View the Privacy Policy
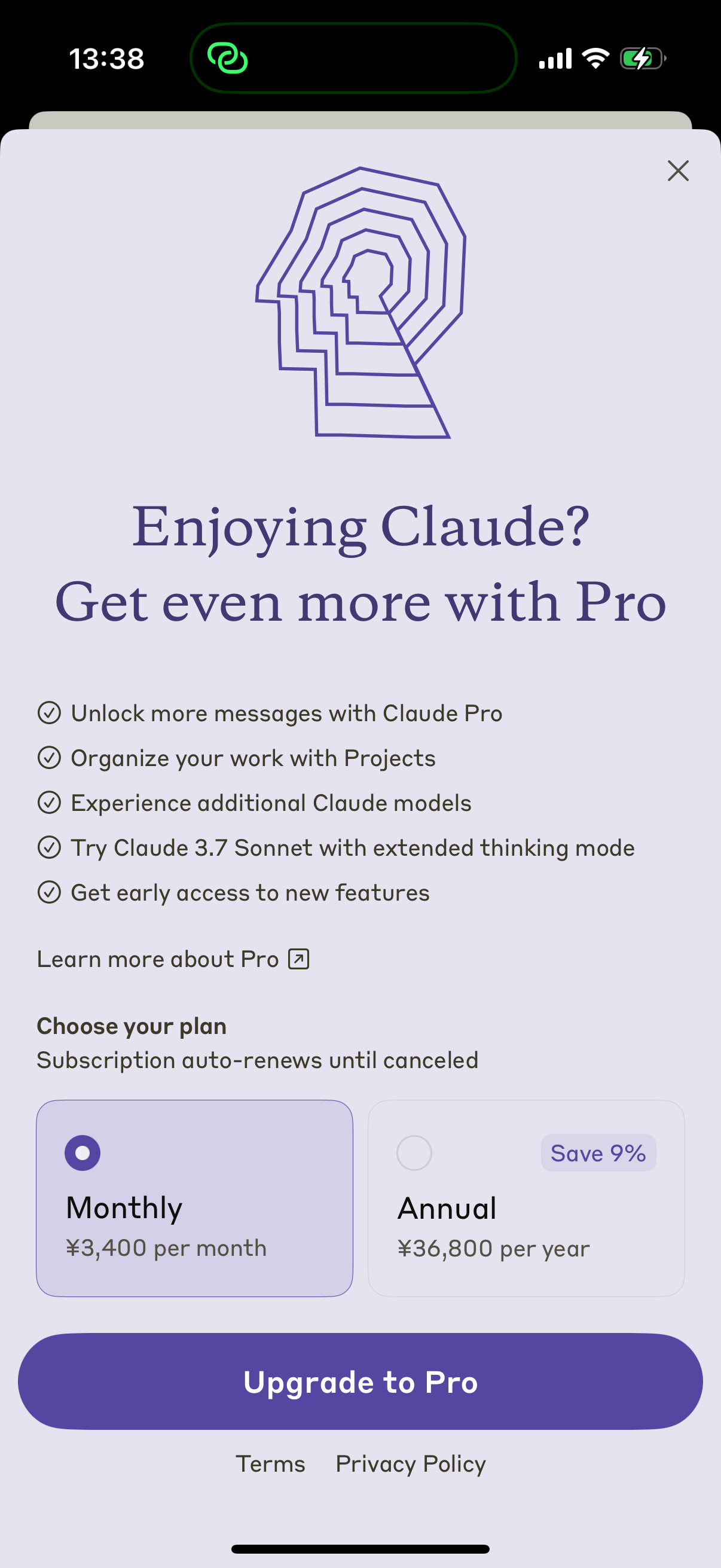The image size is (721, 1568). pyautogui.click(x=411, y=1464)
